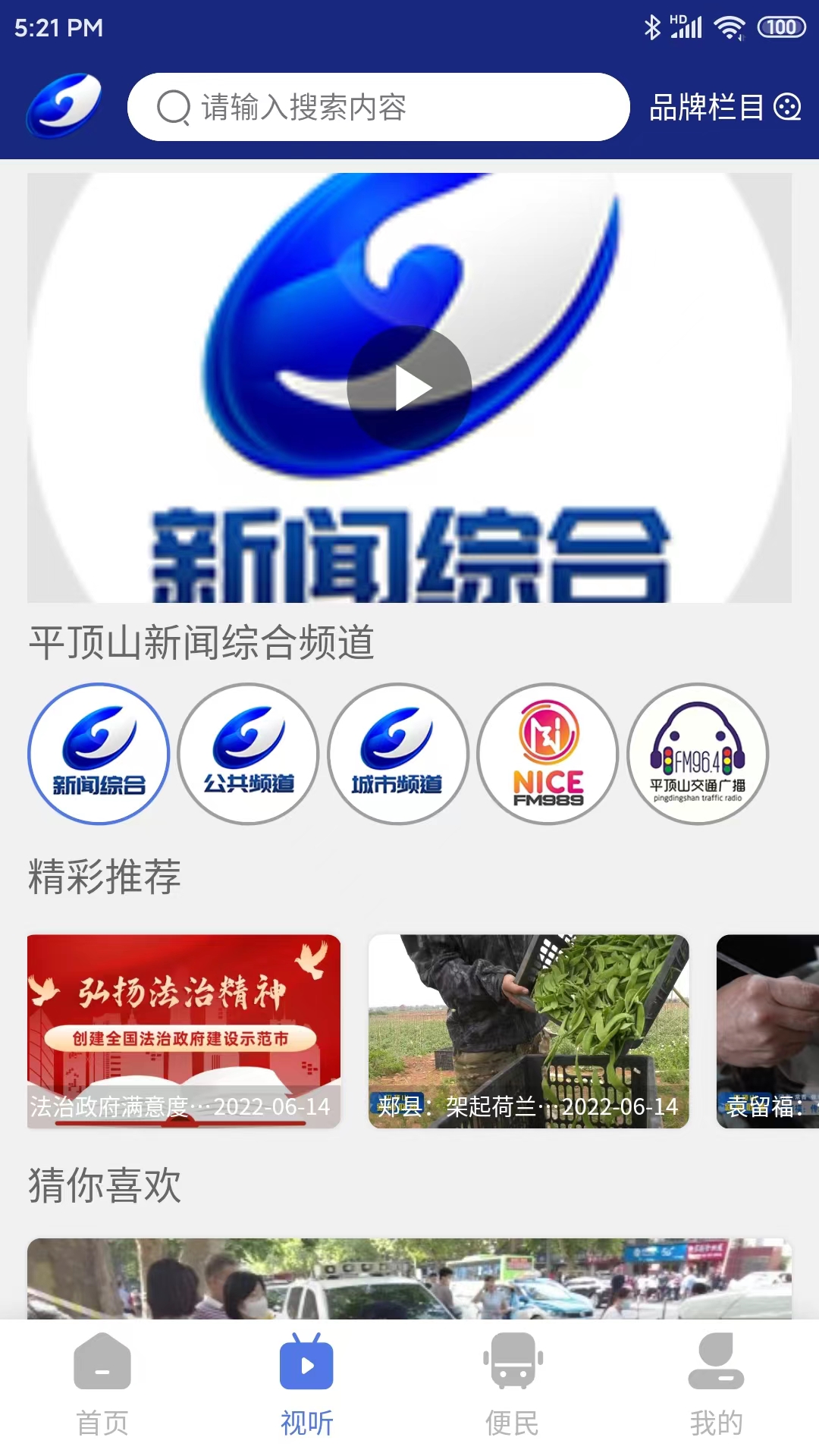Open 品牌栏目 brand columns
The image size is (819, 1456).
pyautogui.click(x=724, y=107)
